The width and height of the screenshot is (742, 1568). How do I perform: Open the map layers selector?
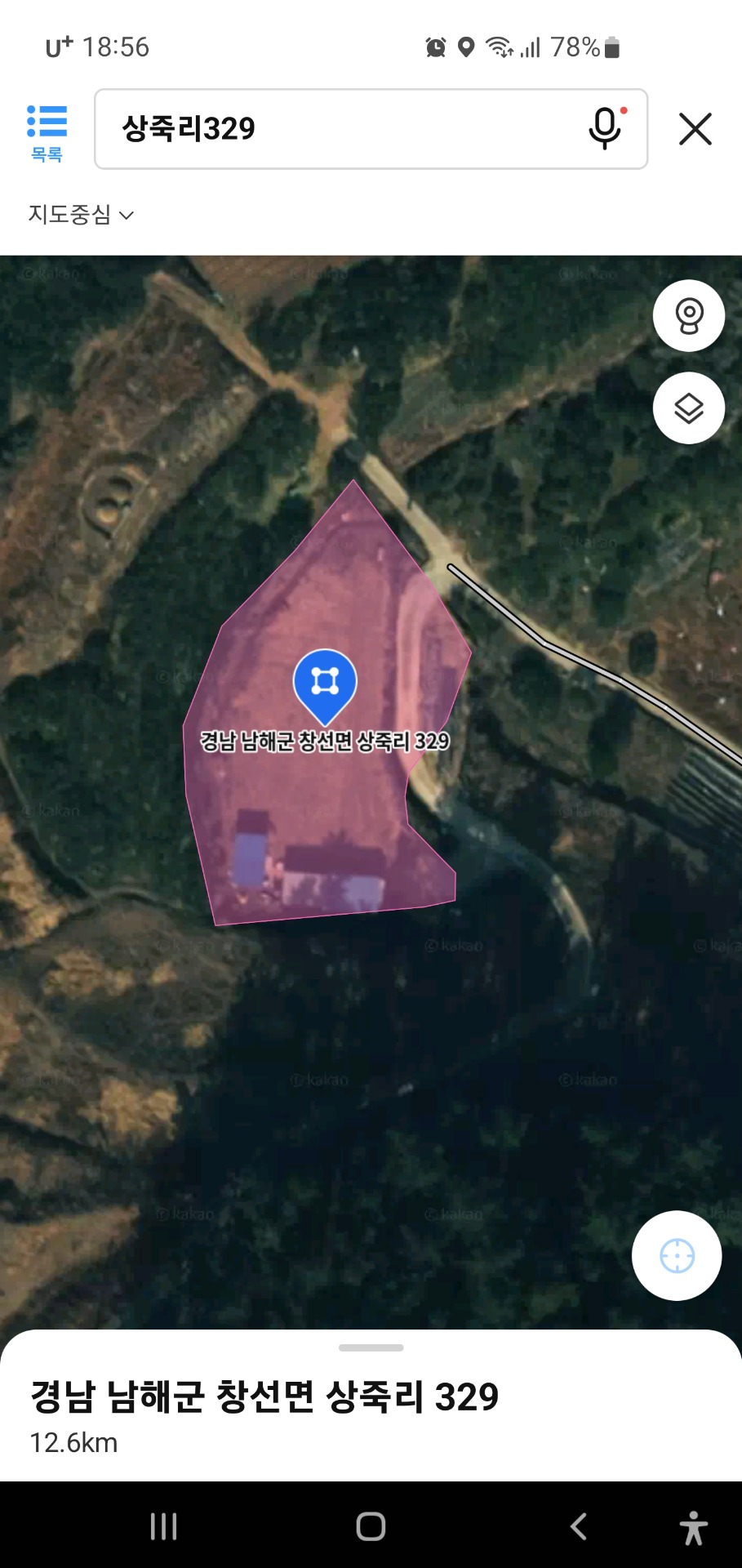[x=689, y=408]
